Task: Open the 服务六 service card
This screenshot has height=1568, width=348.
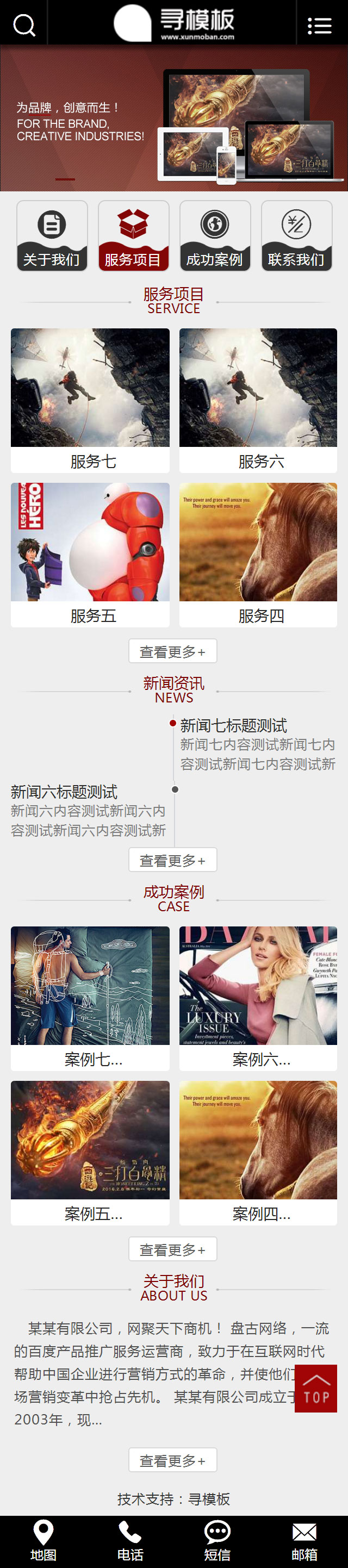Action: click(258, 400)
